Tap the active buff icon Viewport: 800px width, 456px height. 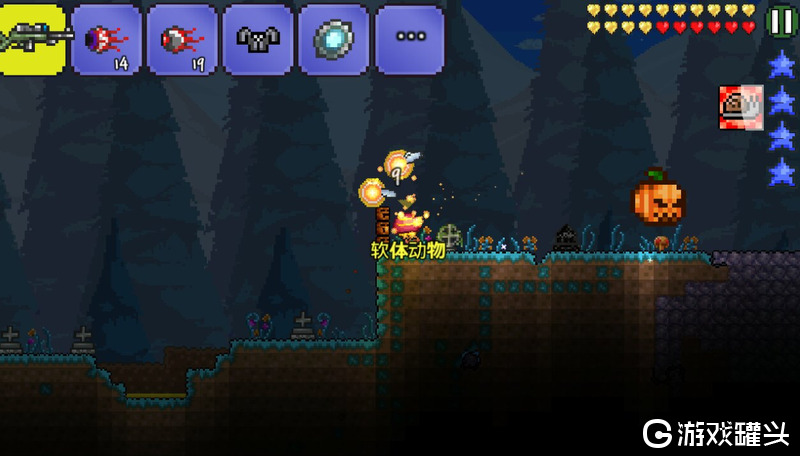740,104
